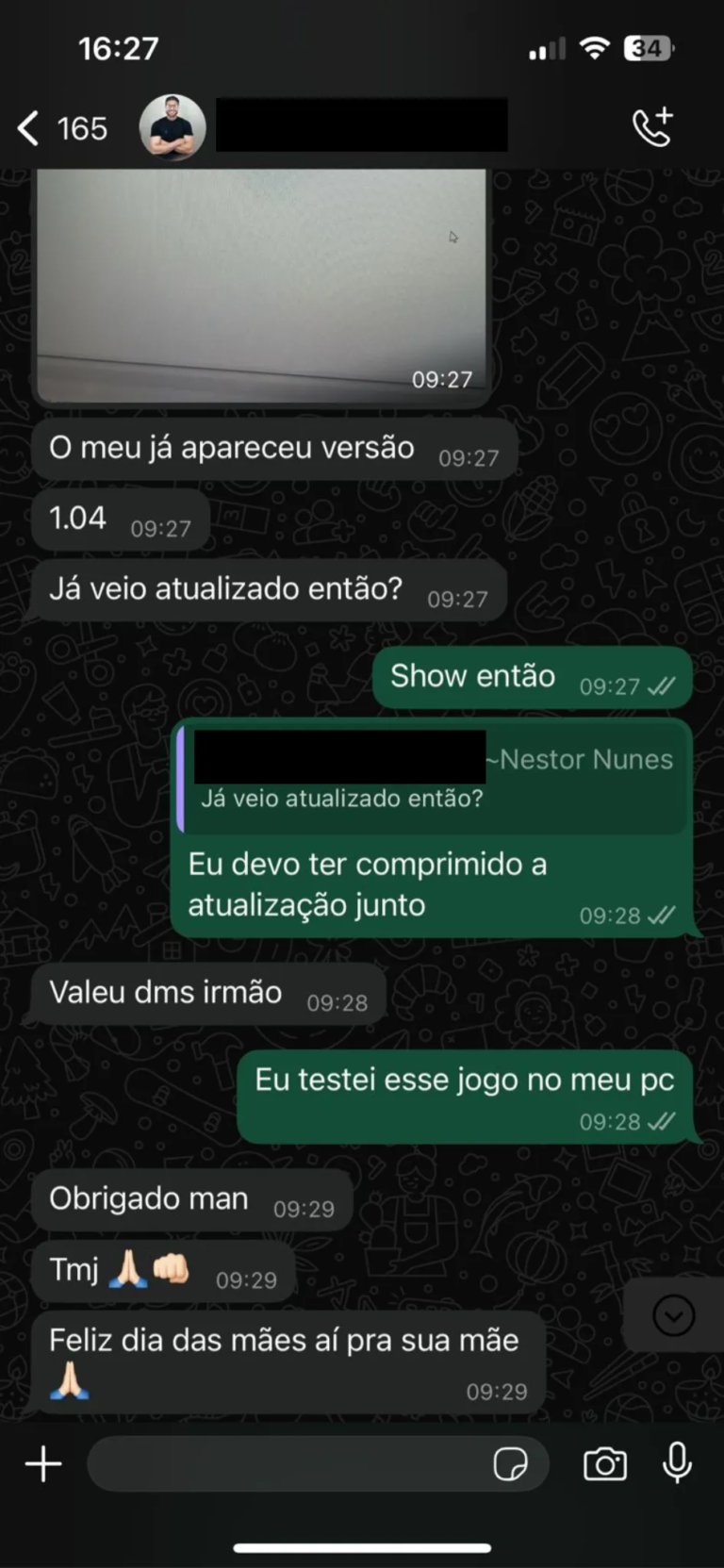Open the contact's profile picture
The width and height of the screenshot is (724, 1568).
173,125
